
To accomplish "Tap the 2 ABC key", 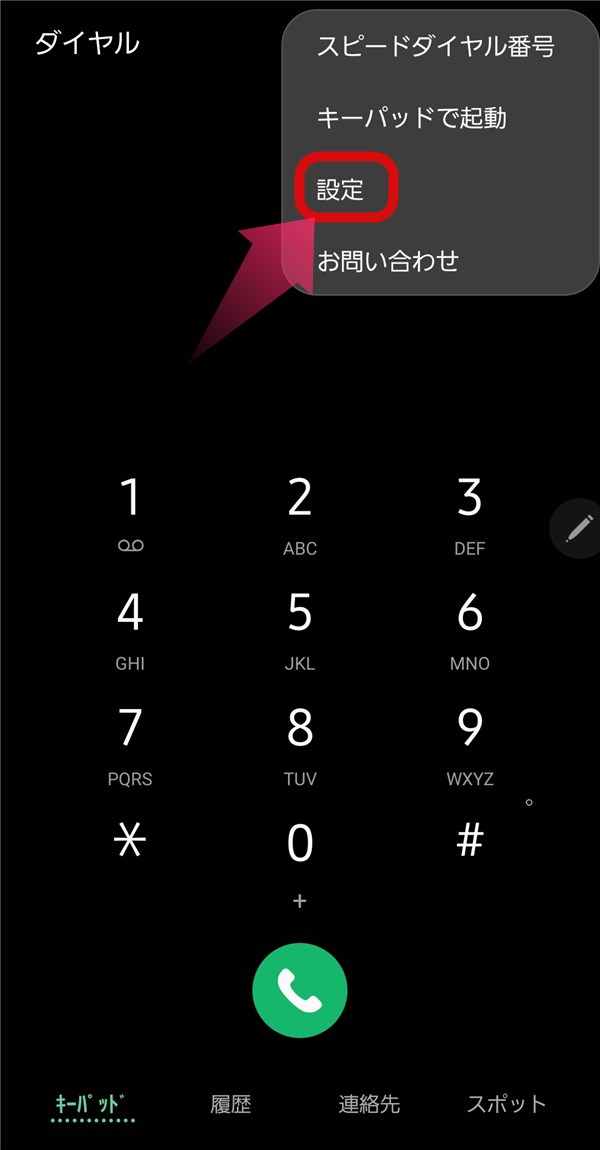I will [x=300, y=510].
